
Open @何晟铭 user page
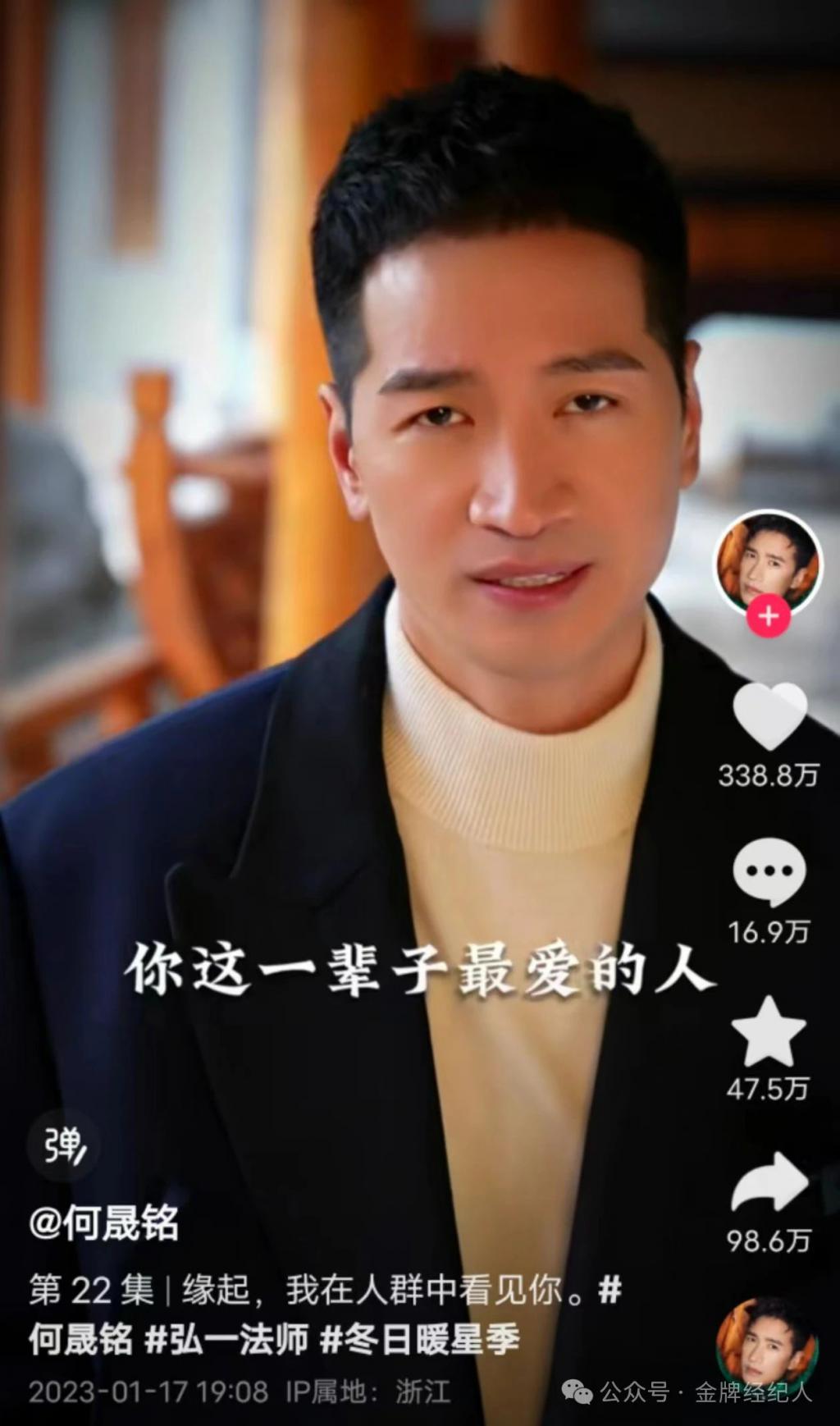(103, 1223)
